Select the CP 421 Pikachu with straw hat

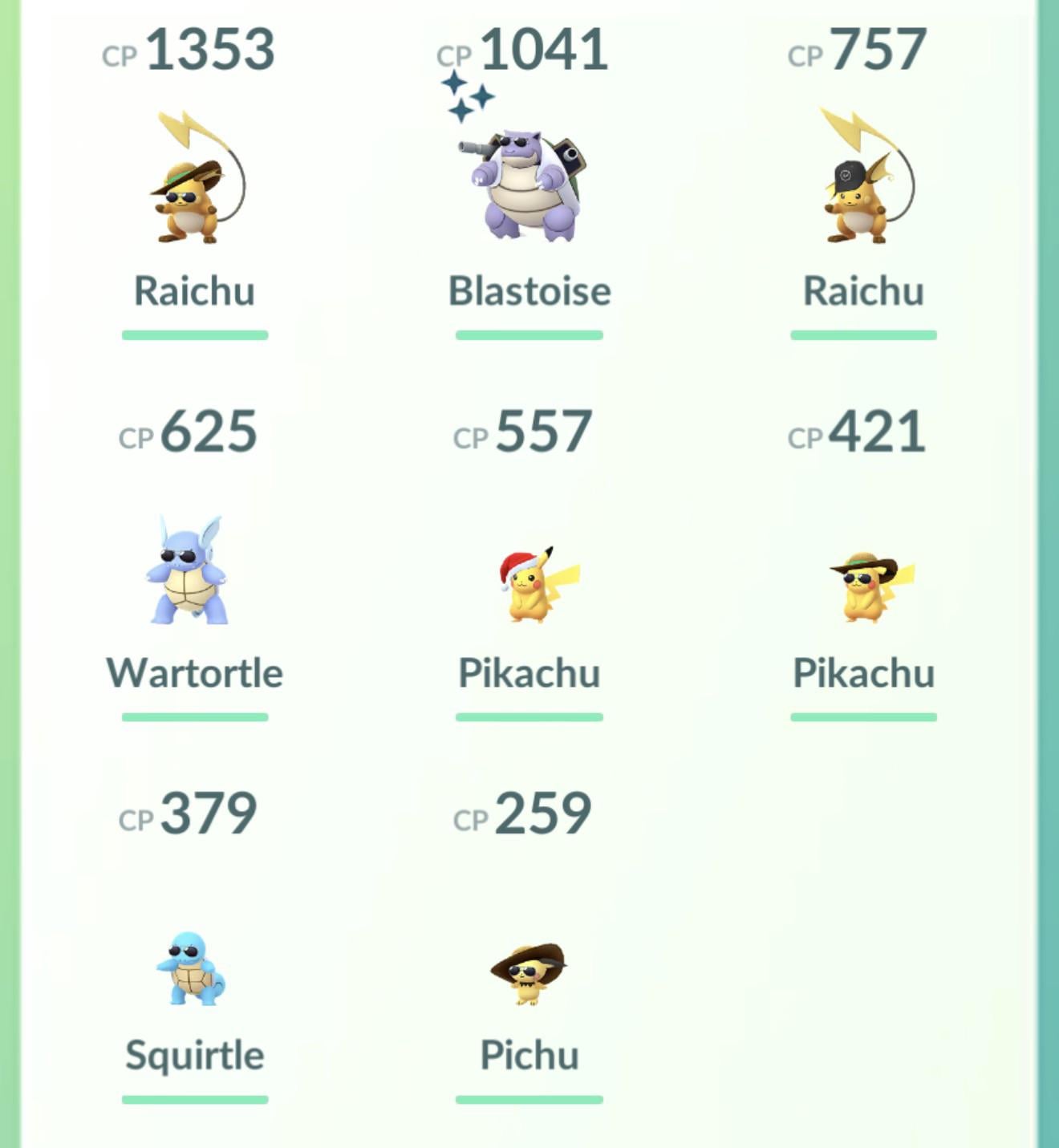pyautogui.click(x=866, y=587)
